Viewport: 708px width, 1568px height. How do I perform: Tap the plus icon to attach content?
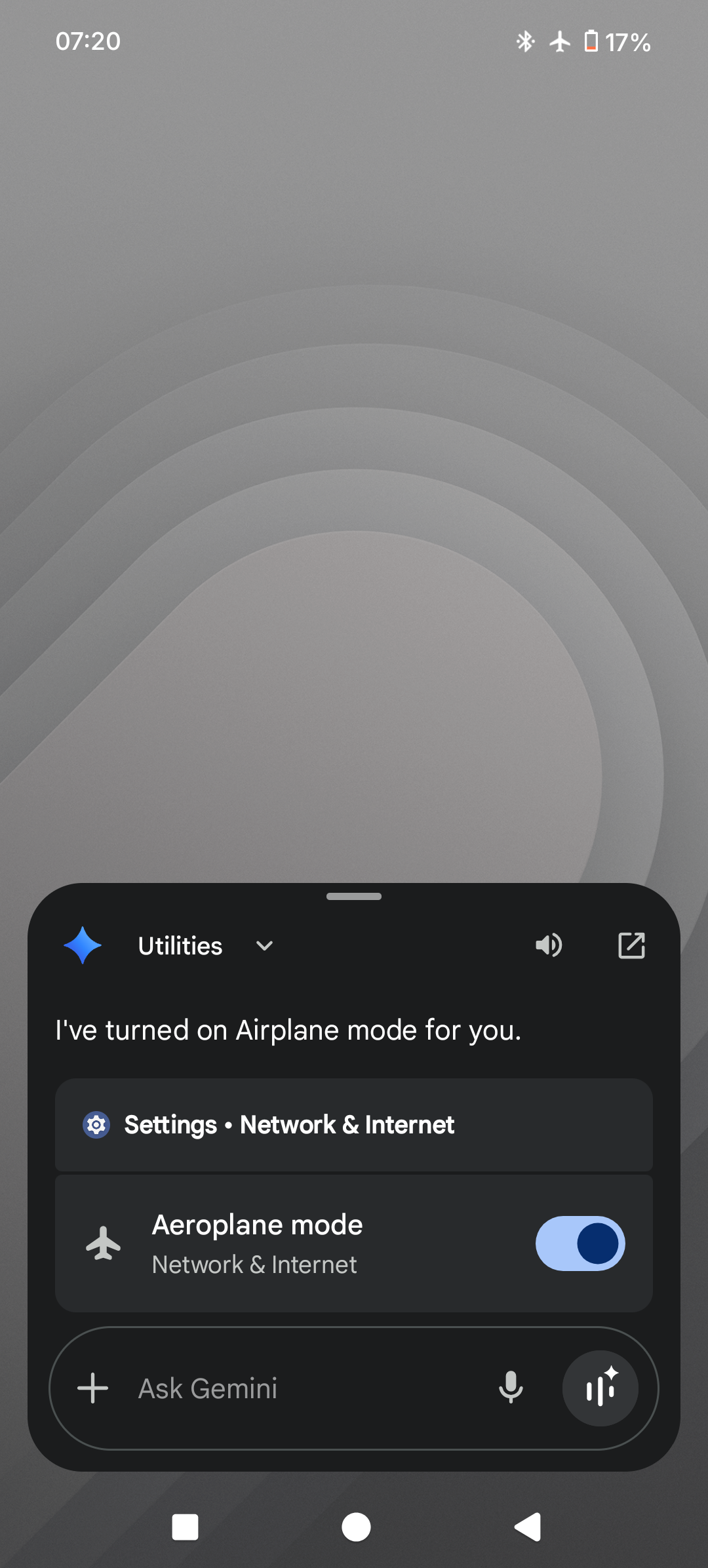(x=92, y=1388)
